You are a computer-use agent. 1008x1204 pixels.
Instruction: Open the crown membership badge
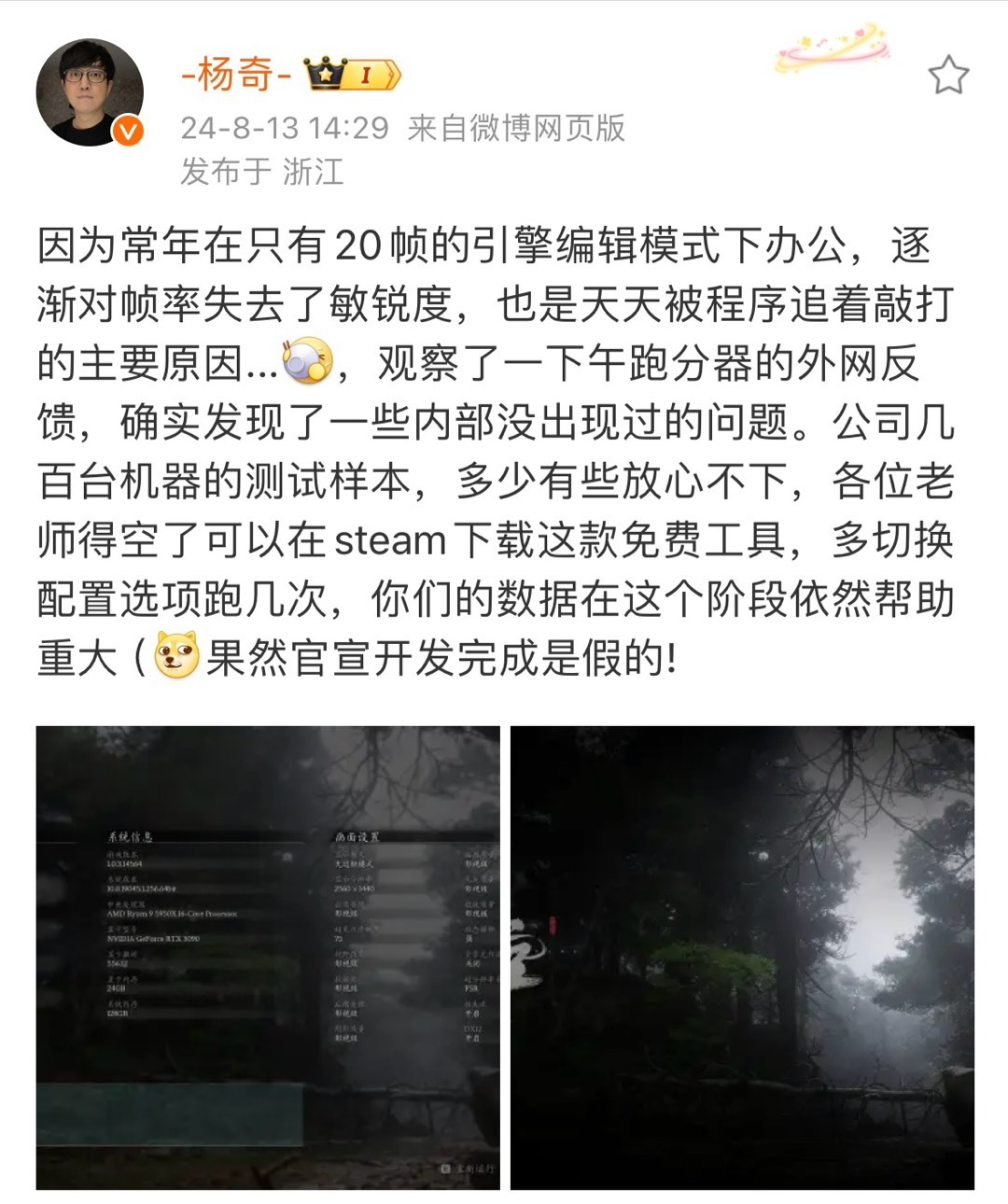[x=354, y=75]
